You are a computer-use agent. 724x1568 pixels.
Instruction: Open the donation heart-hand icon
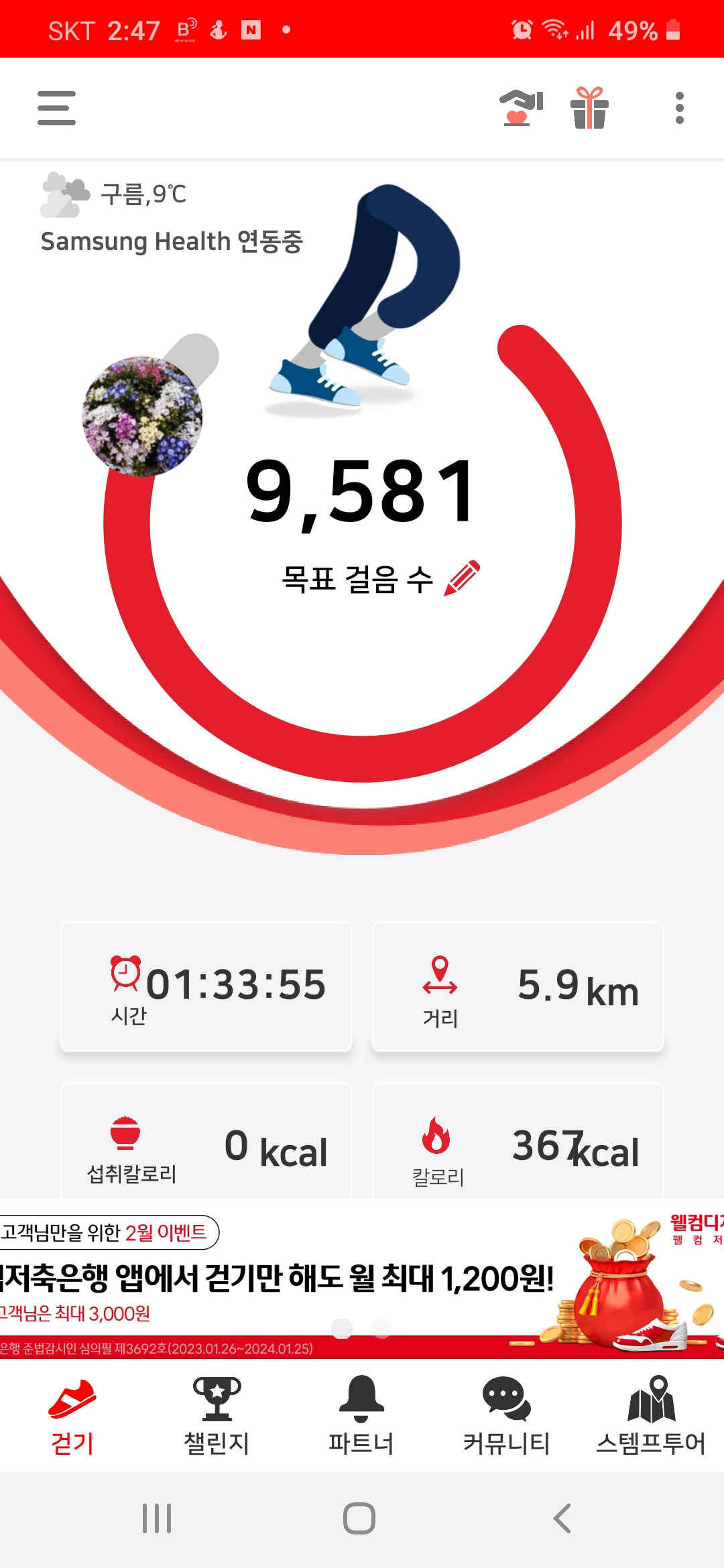(x=520, y=108)
